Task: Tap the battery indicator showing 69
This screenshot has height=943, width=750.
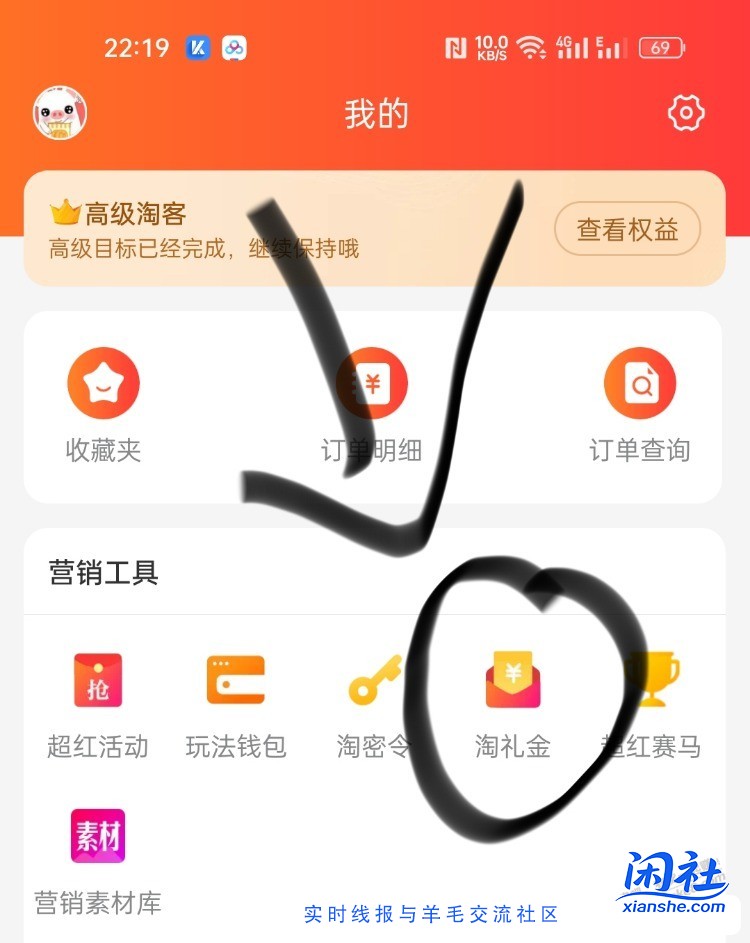Action: tap(659, 47)
